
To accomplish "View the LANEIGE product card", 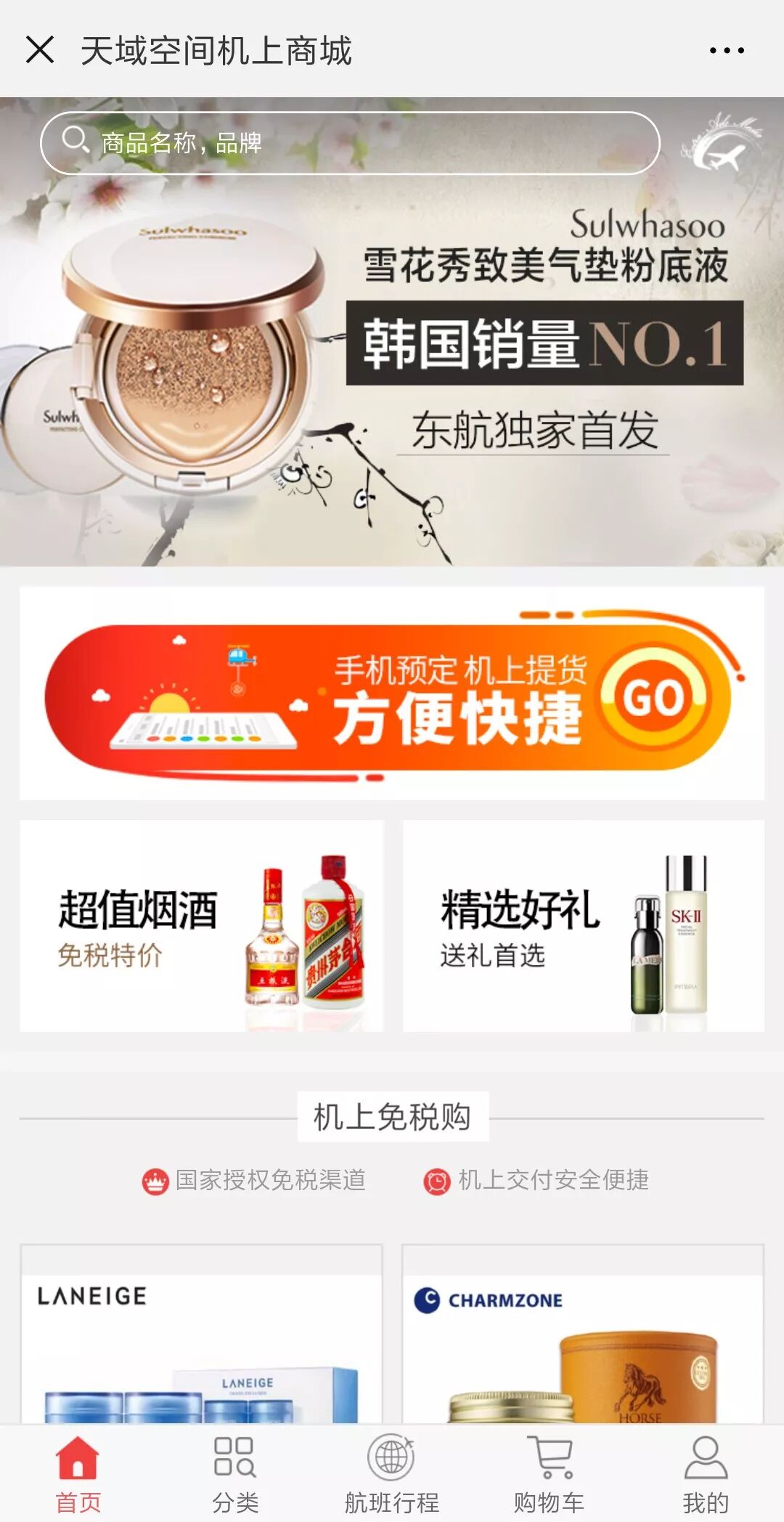I will pyautogui.click(x=201, y=1335).
